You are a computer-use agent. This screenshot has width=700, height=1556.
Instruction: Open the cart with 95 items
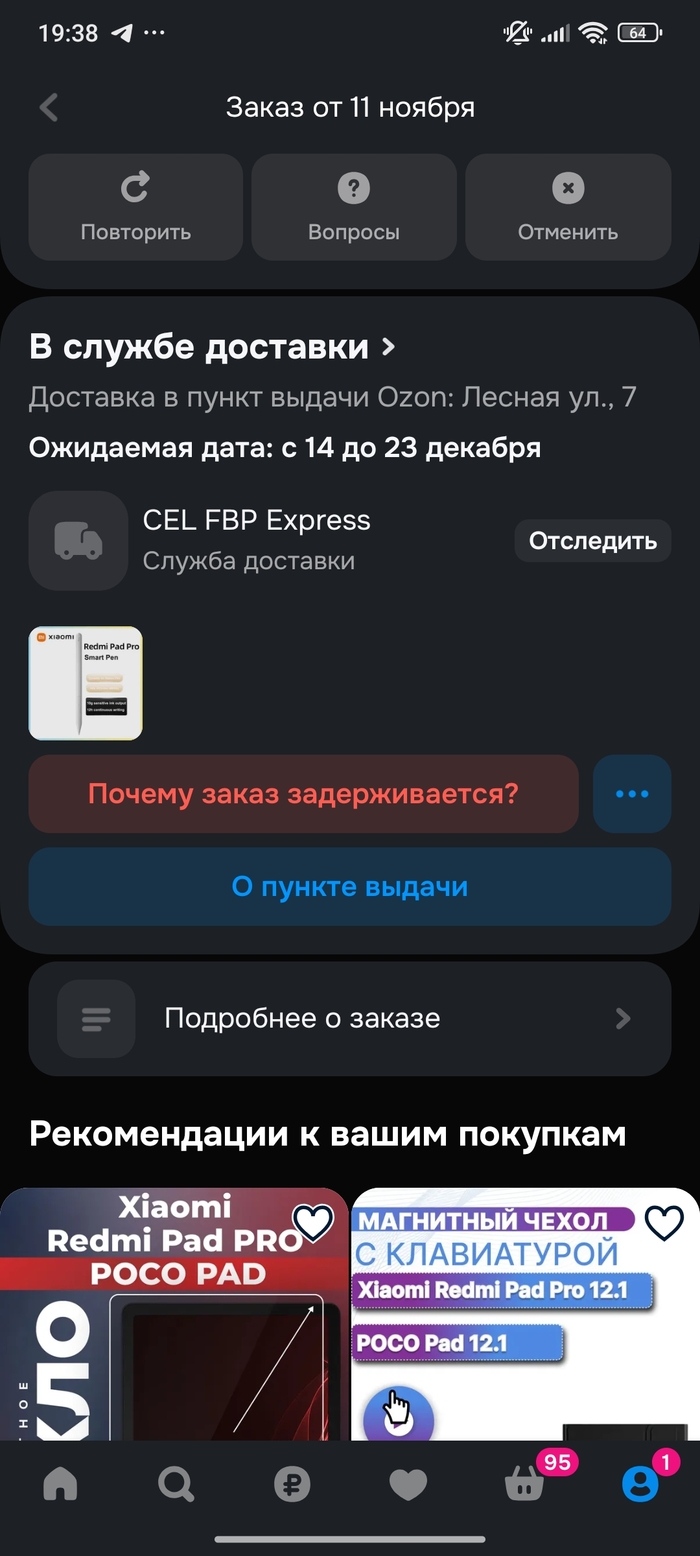525,1484
